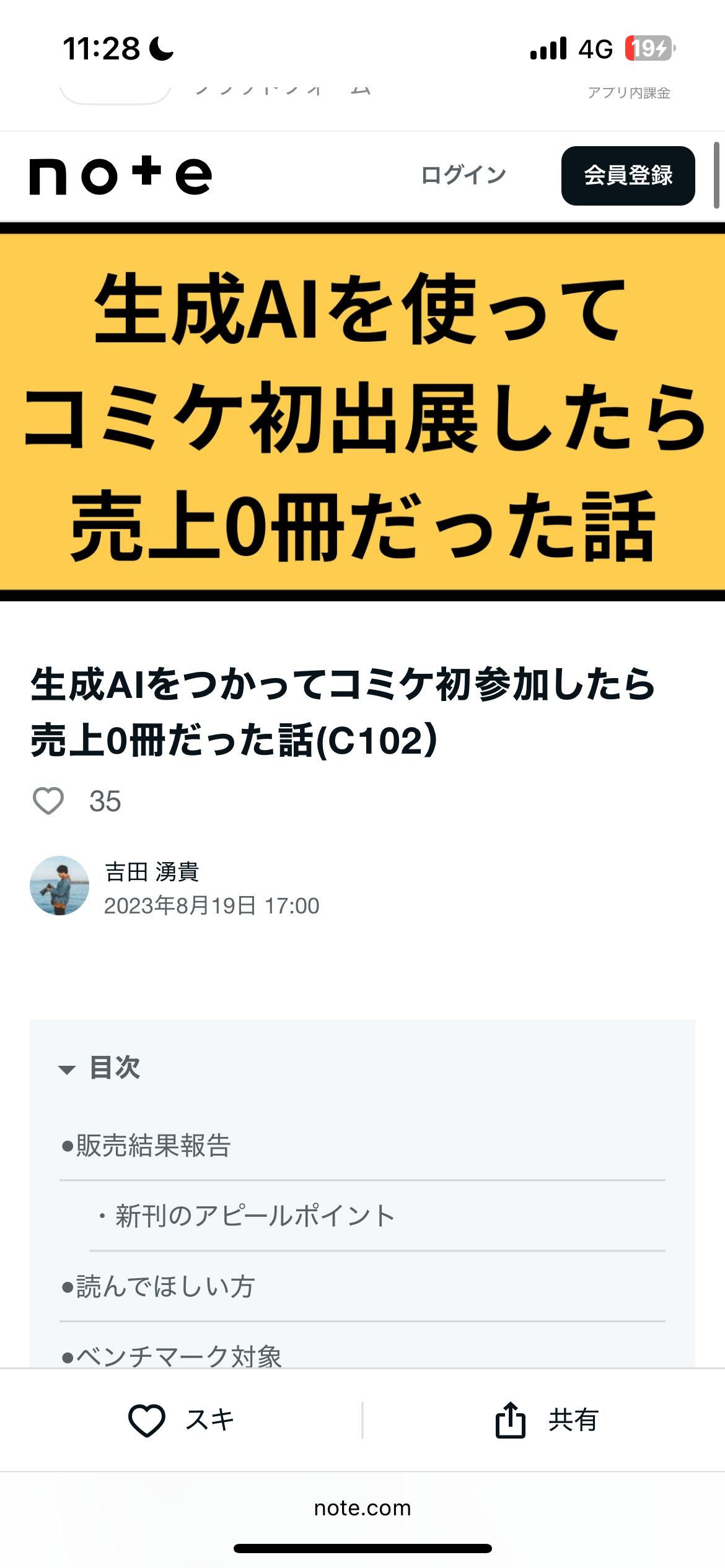Open 吉田 湧貴's profile avatar
Viewport: 725px width, 1568px height.
coord(59,886)
